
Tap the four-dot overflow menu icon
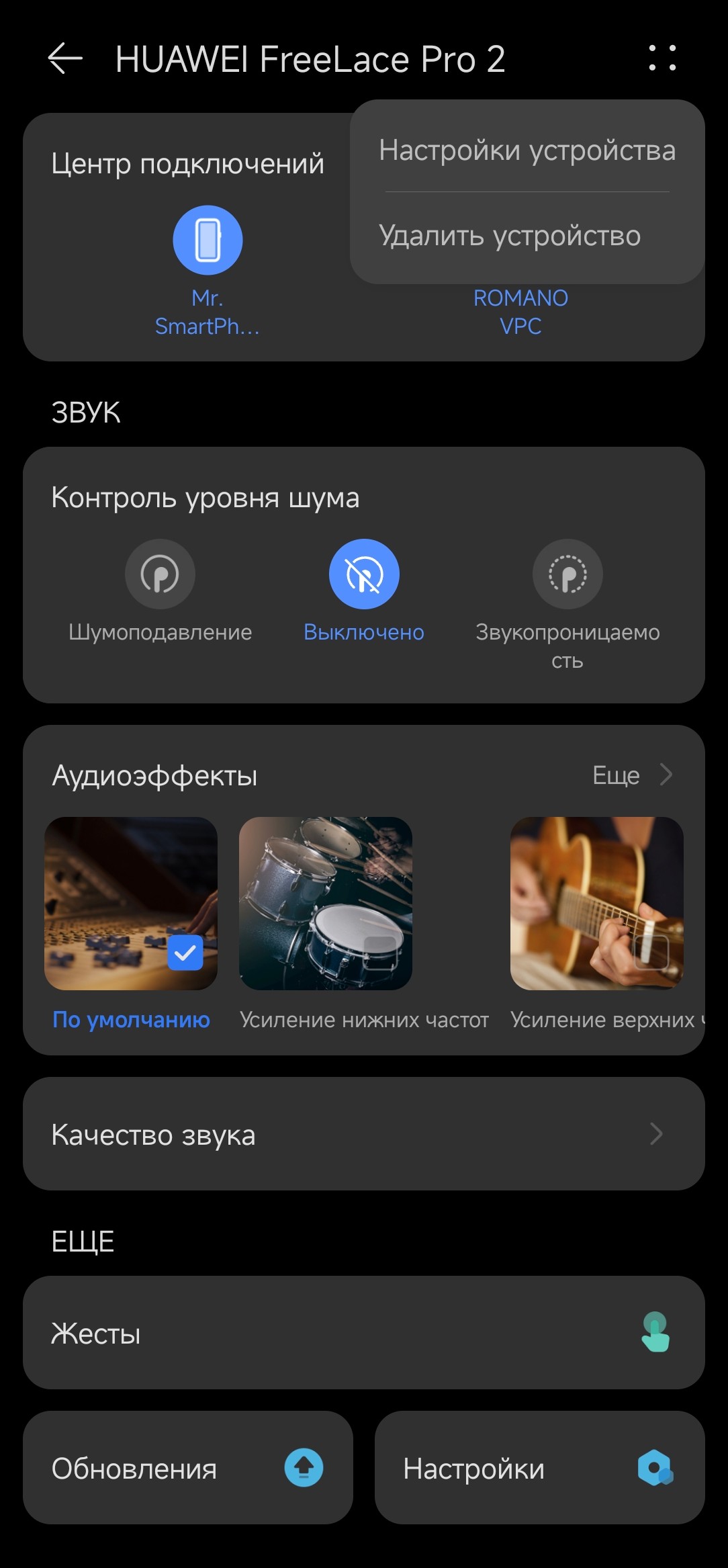(662, 58)
